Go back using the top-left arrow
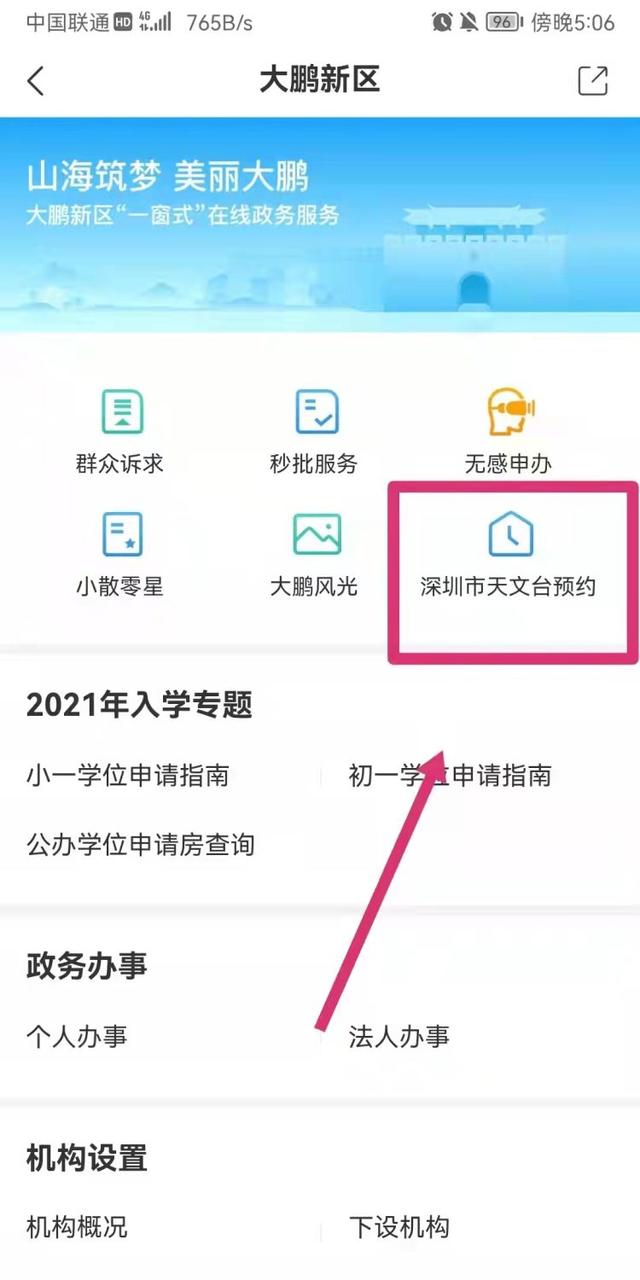This screenshot has height=1280, width=640. tap(36, 81)
